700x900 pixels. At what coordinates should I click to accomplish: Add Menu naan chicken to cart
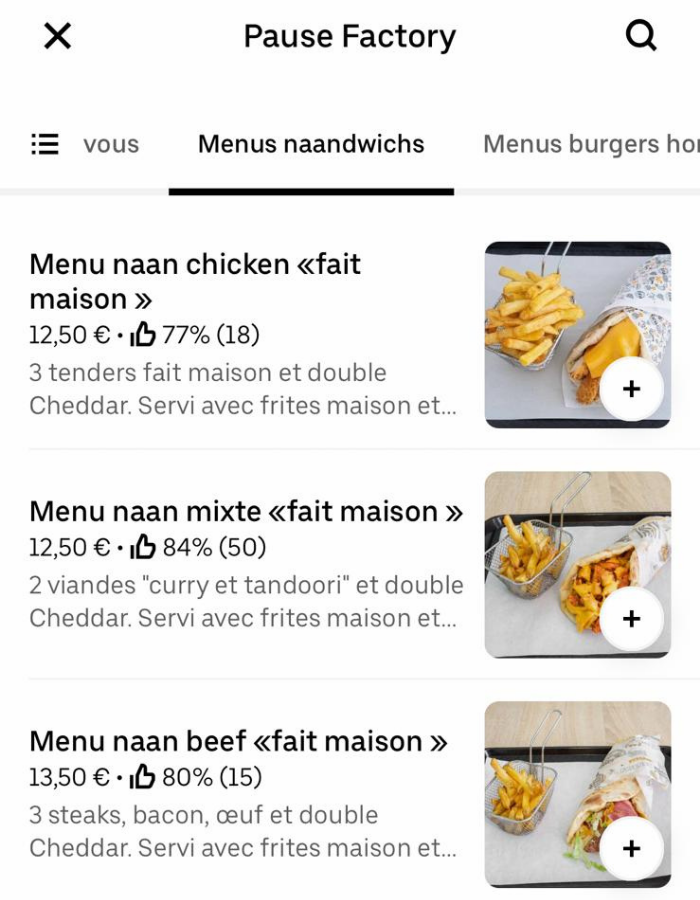click(x=631, y=389)
